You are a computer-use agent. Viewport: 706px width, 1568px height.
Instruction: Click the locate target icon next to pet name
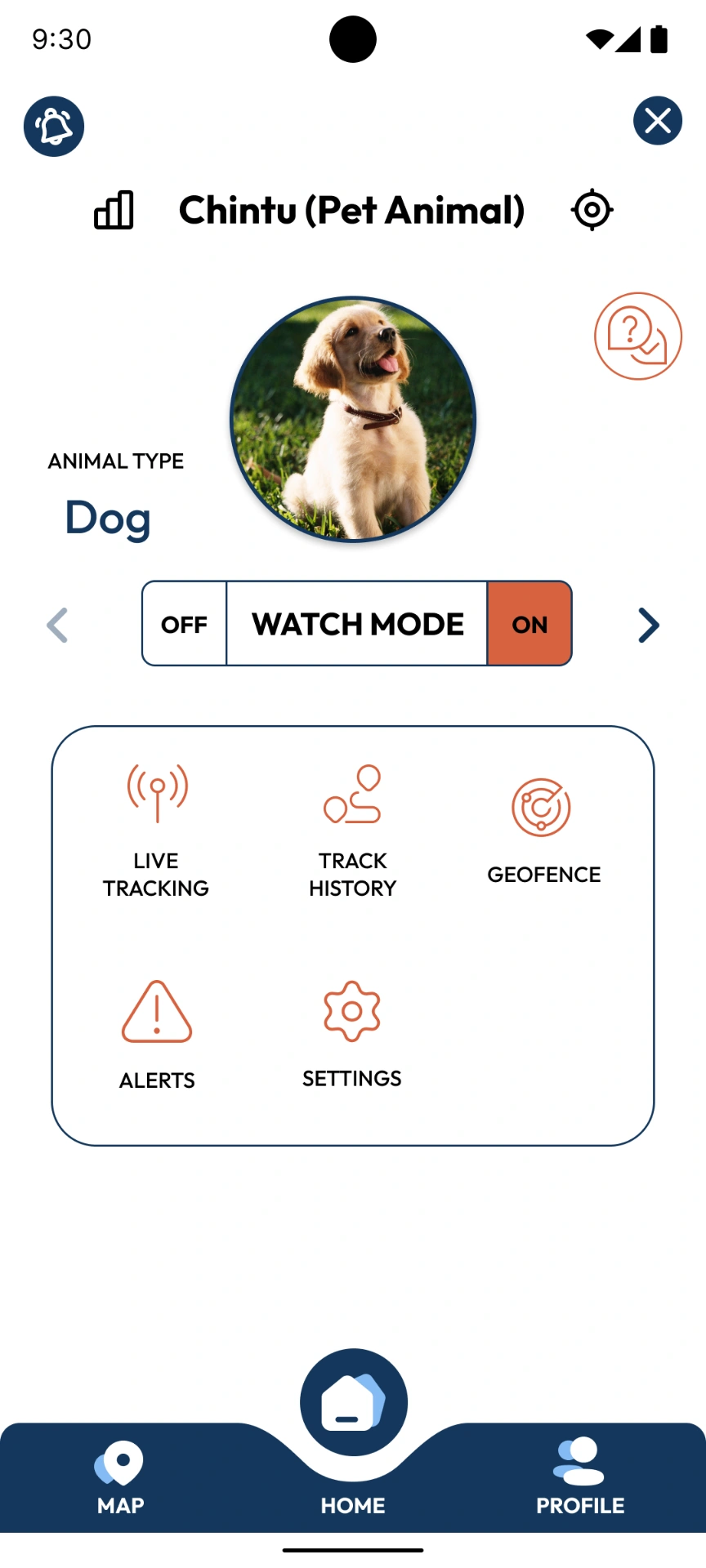(x=592, y=209)
